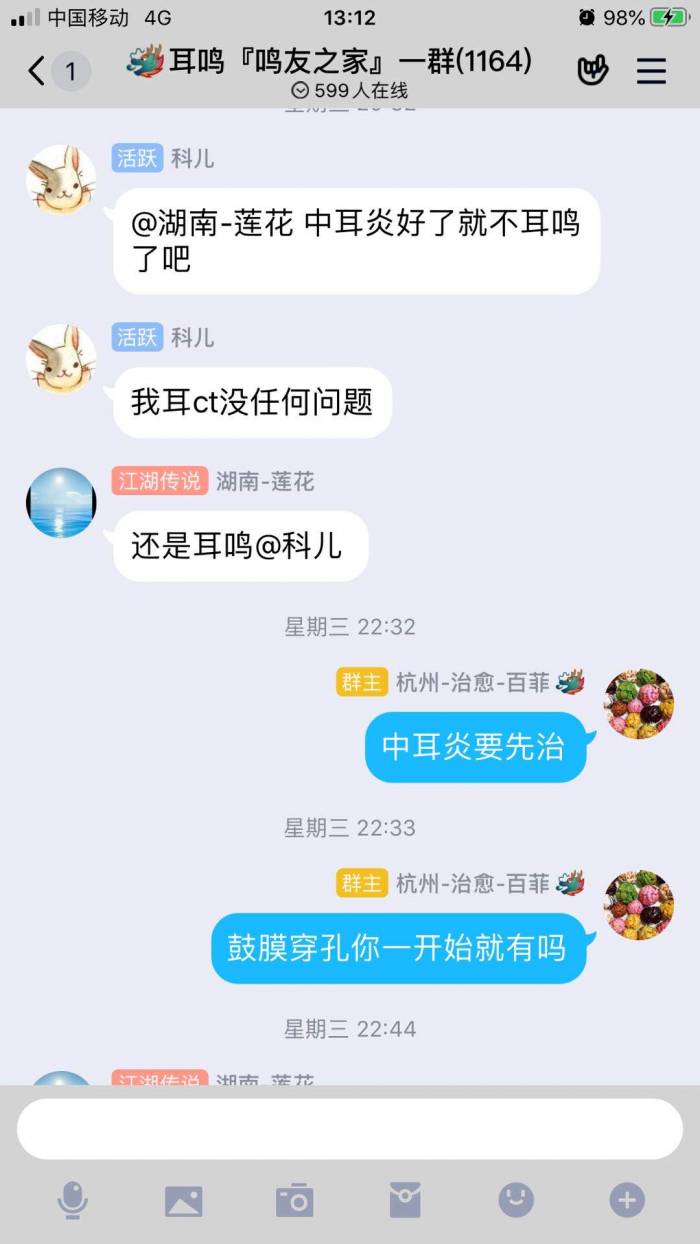Screen dimensions: 700x1244
Task: Tap the message input field
Action: [x=350, y=1129]
